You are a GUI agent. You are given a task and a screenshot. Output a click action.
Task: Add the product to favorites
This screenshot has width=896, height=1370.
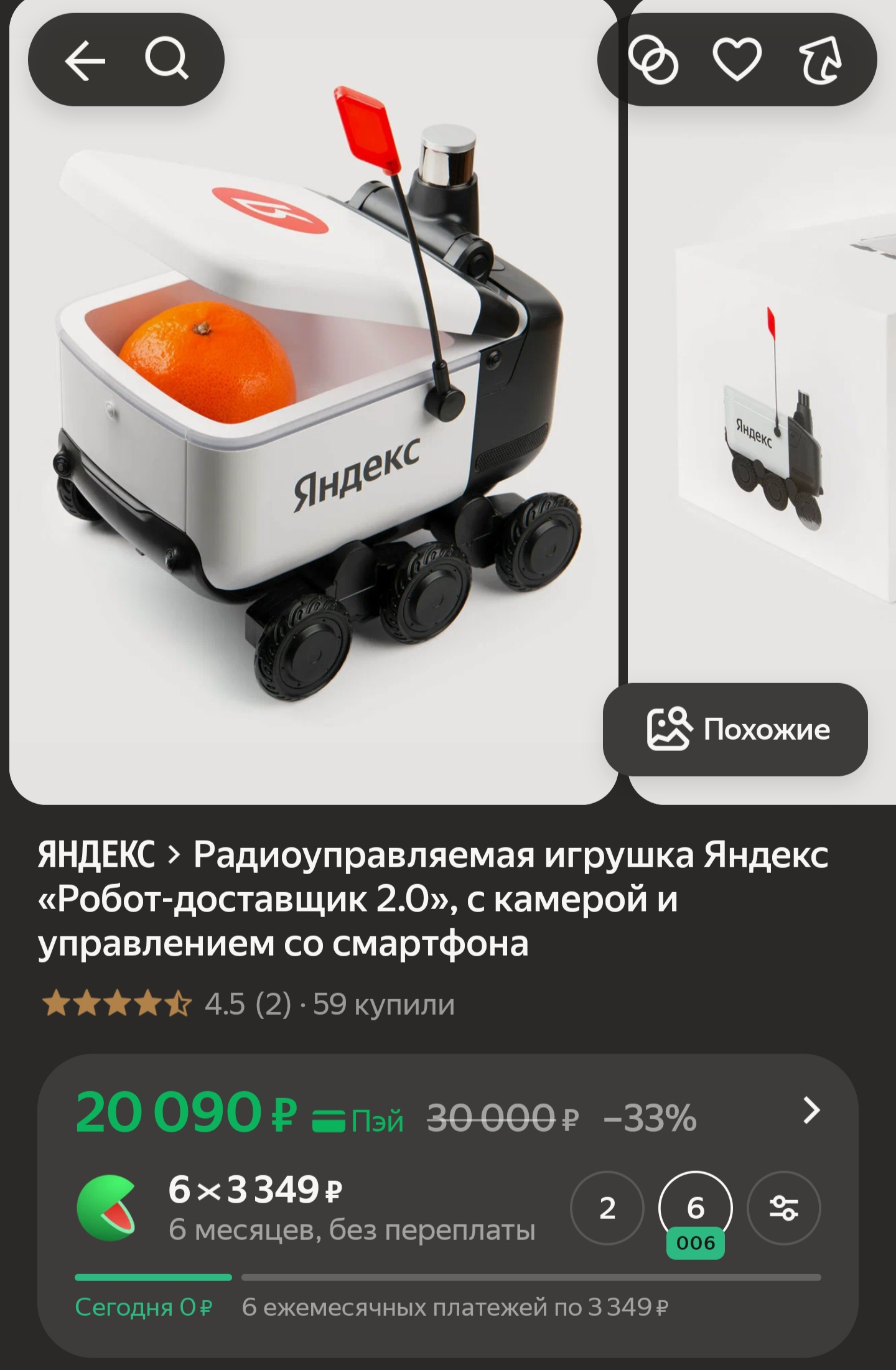(x=737, y=60)
